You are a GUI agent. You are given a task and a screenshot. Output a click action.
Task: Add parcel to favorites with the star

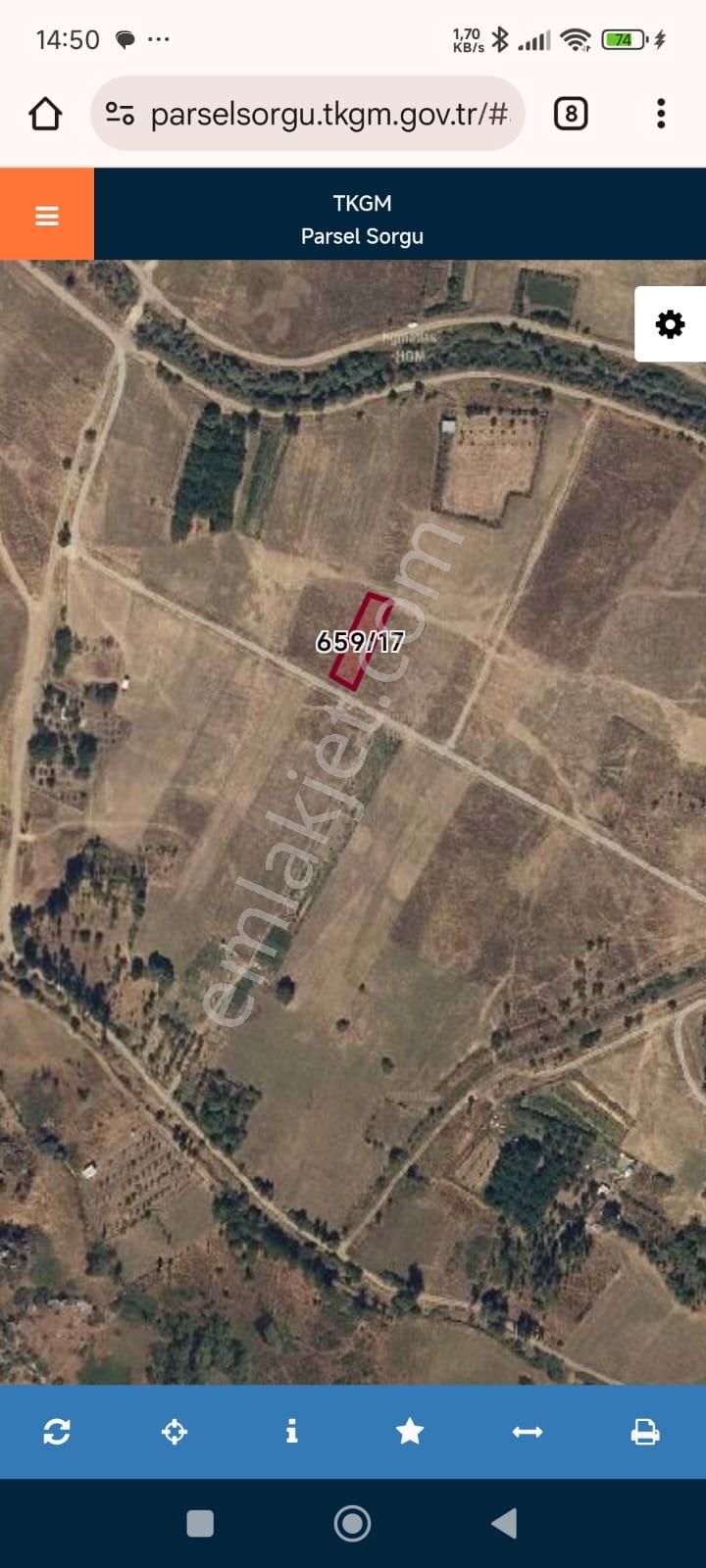[x=410, y=1432]
